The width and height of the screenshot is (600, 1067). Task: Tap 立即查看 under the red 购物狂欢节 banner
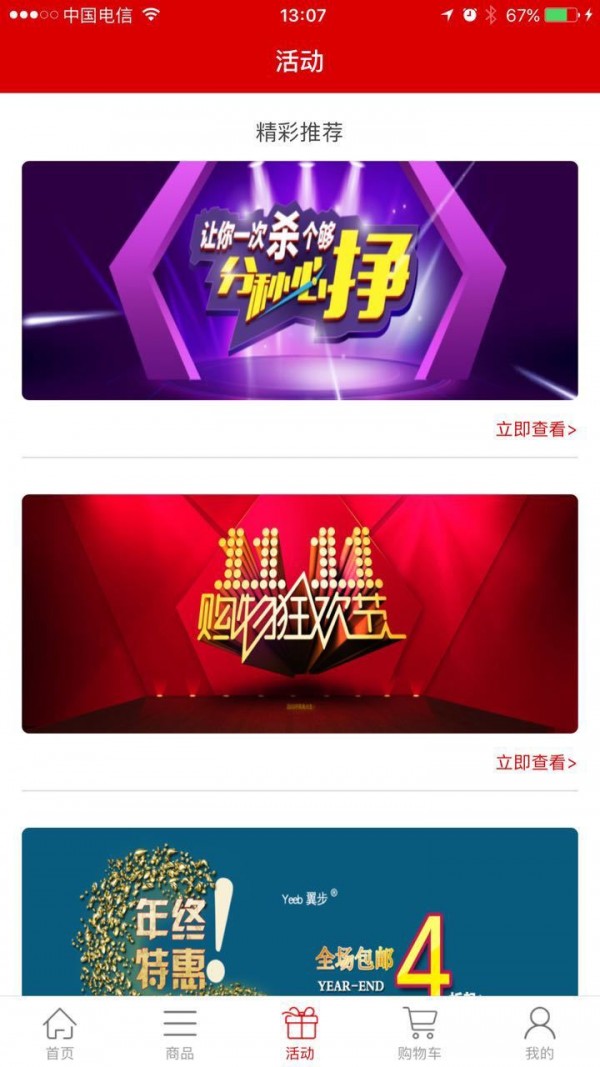(536, 762)
